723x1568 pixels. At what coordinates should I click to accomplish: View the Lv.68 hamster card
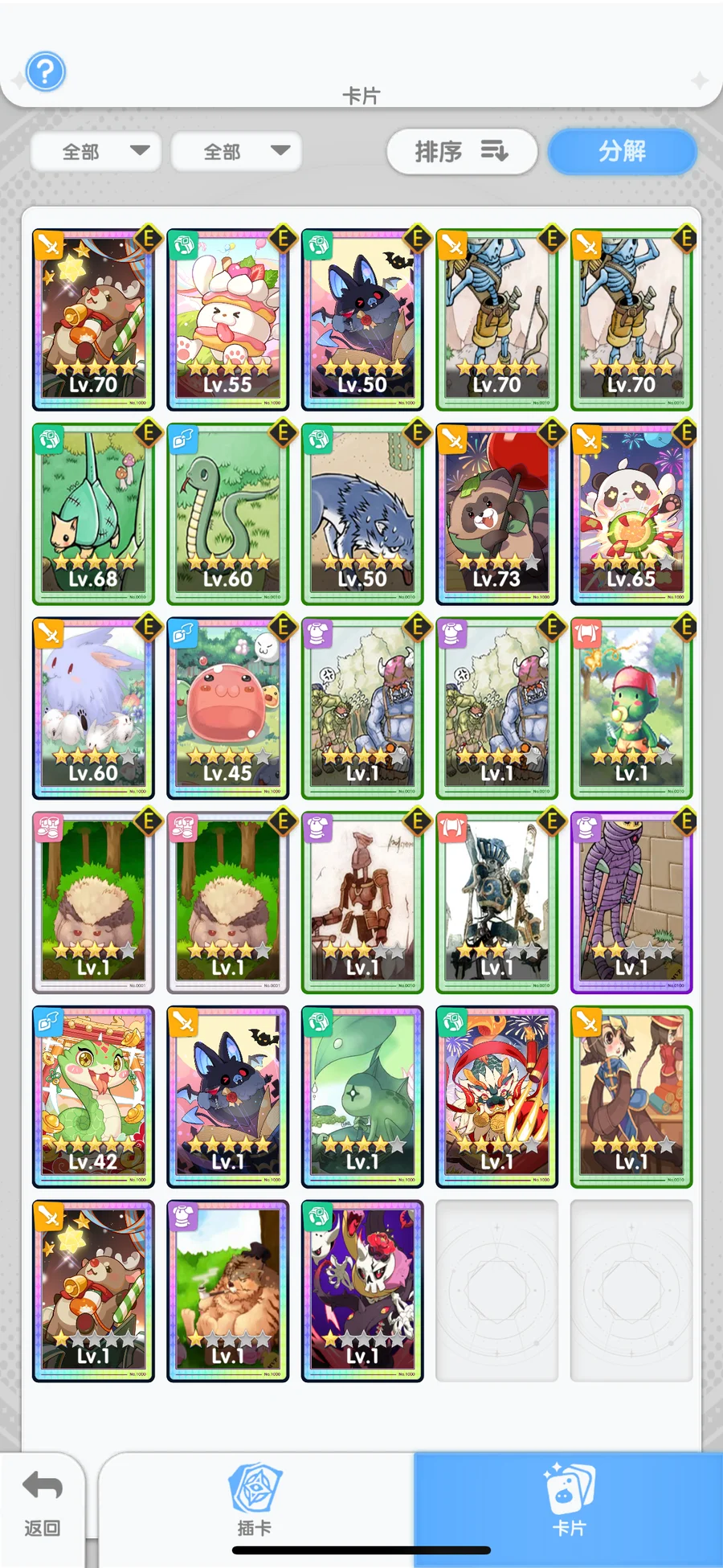[93, 514]
